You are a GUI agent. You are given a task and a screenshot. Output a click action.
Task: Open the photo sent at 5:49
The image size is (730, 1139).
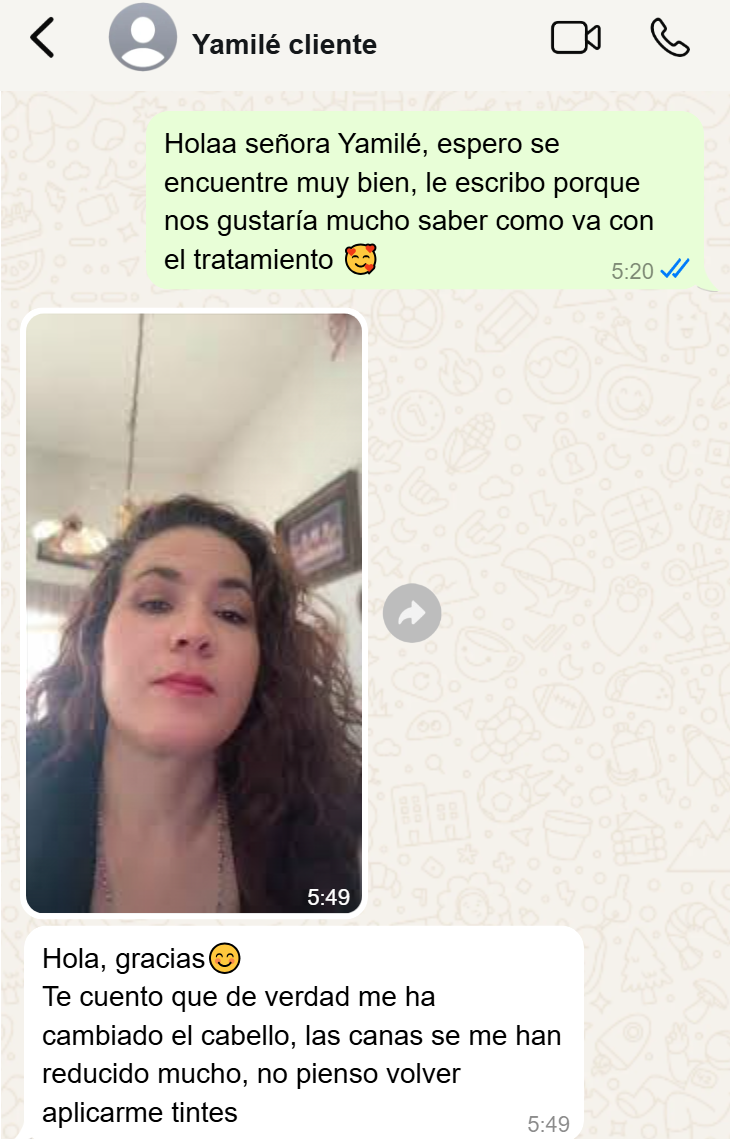pyautogui.click(x=194, y=612)
